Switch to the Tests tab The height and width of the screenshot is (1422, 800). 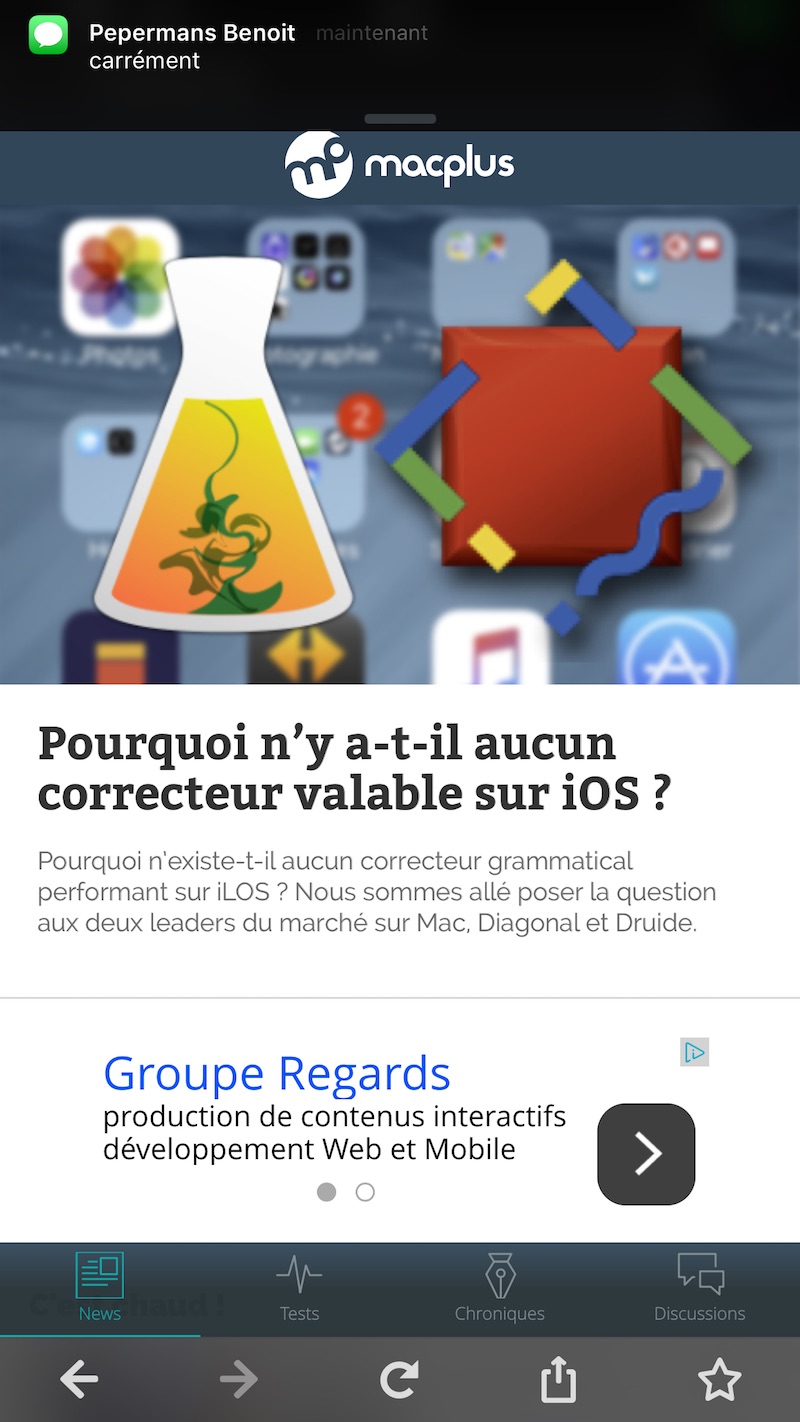tap(299, 1289)
